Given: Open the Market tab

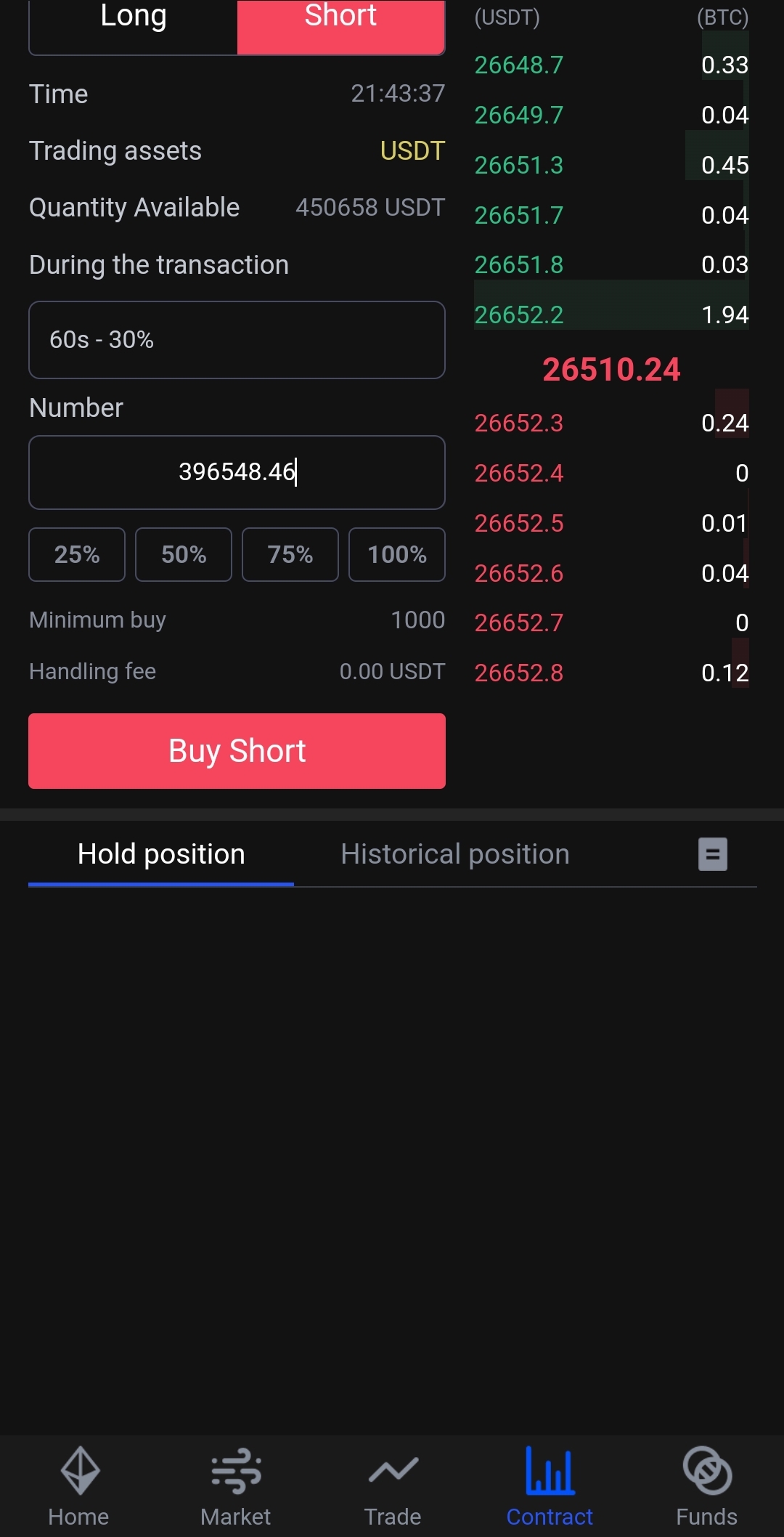Looking at the screenshot, I should [x=235, y=1486].
